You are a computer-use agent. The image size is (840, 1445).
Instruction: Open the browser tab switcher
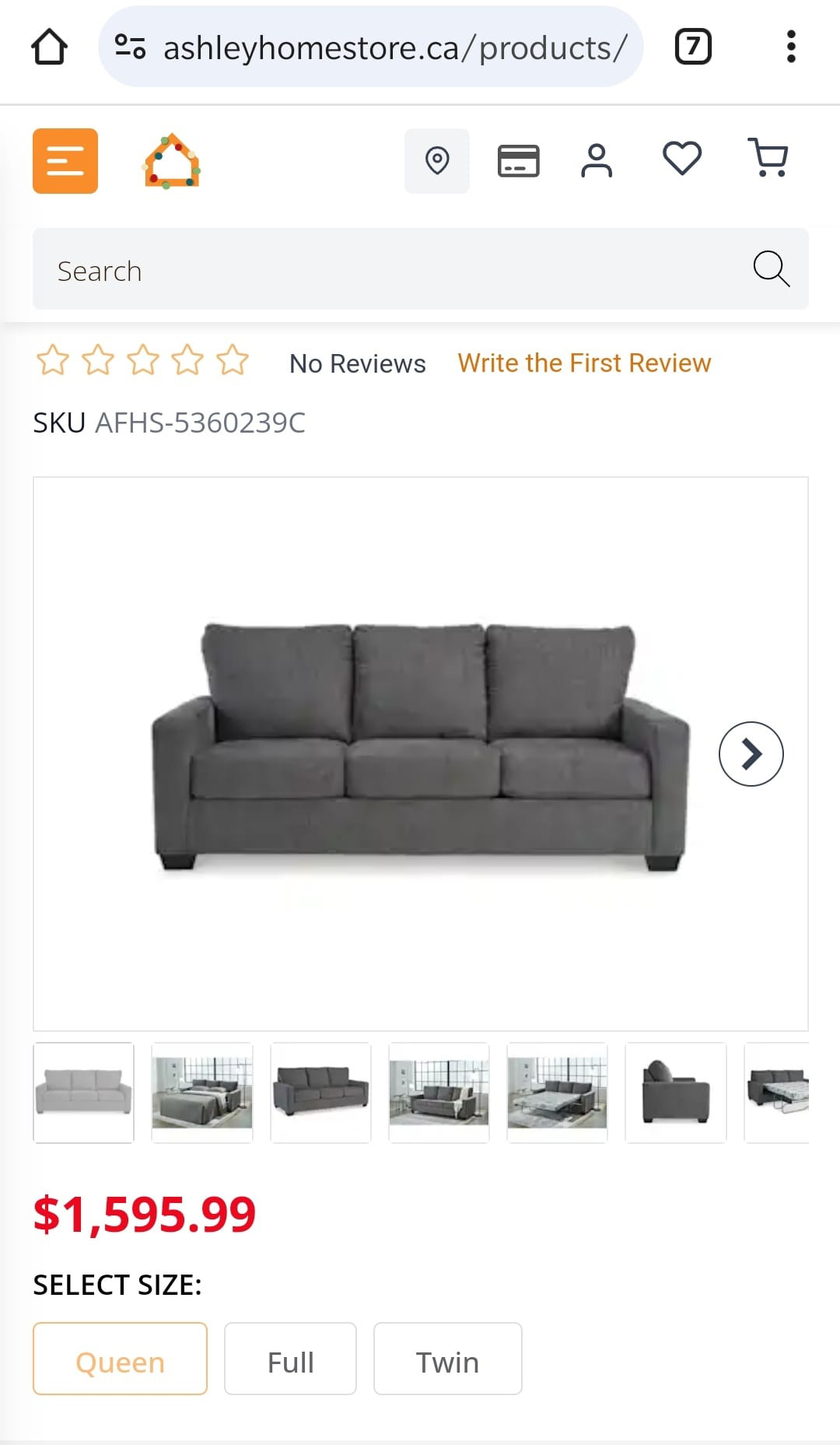pos(691,47)
